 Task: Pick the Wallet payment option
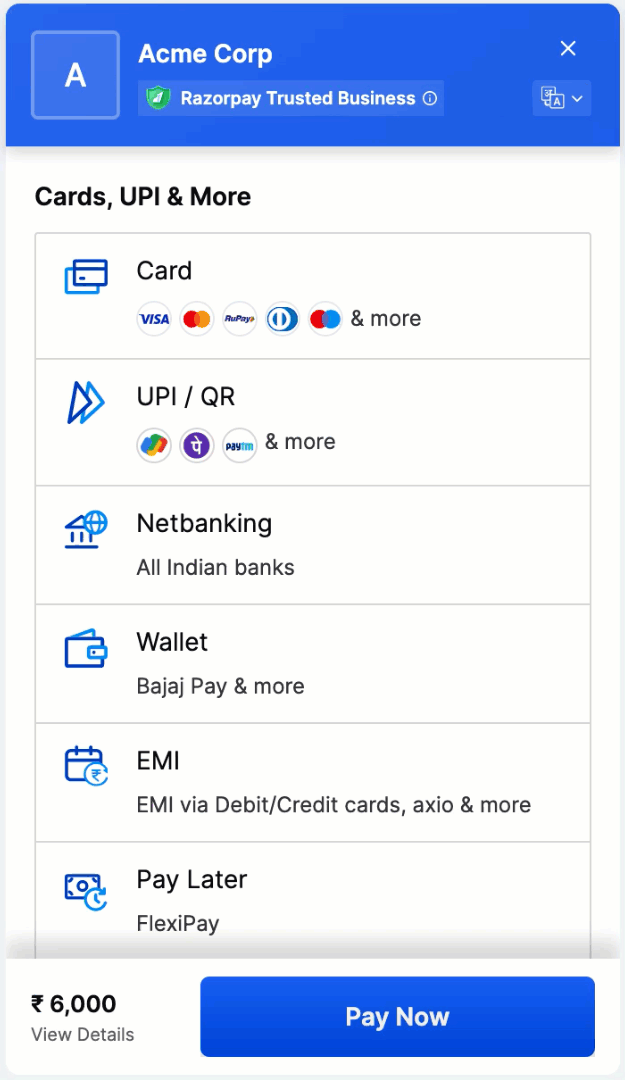313,664
